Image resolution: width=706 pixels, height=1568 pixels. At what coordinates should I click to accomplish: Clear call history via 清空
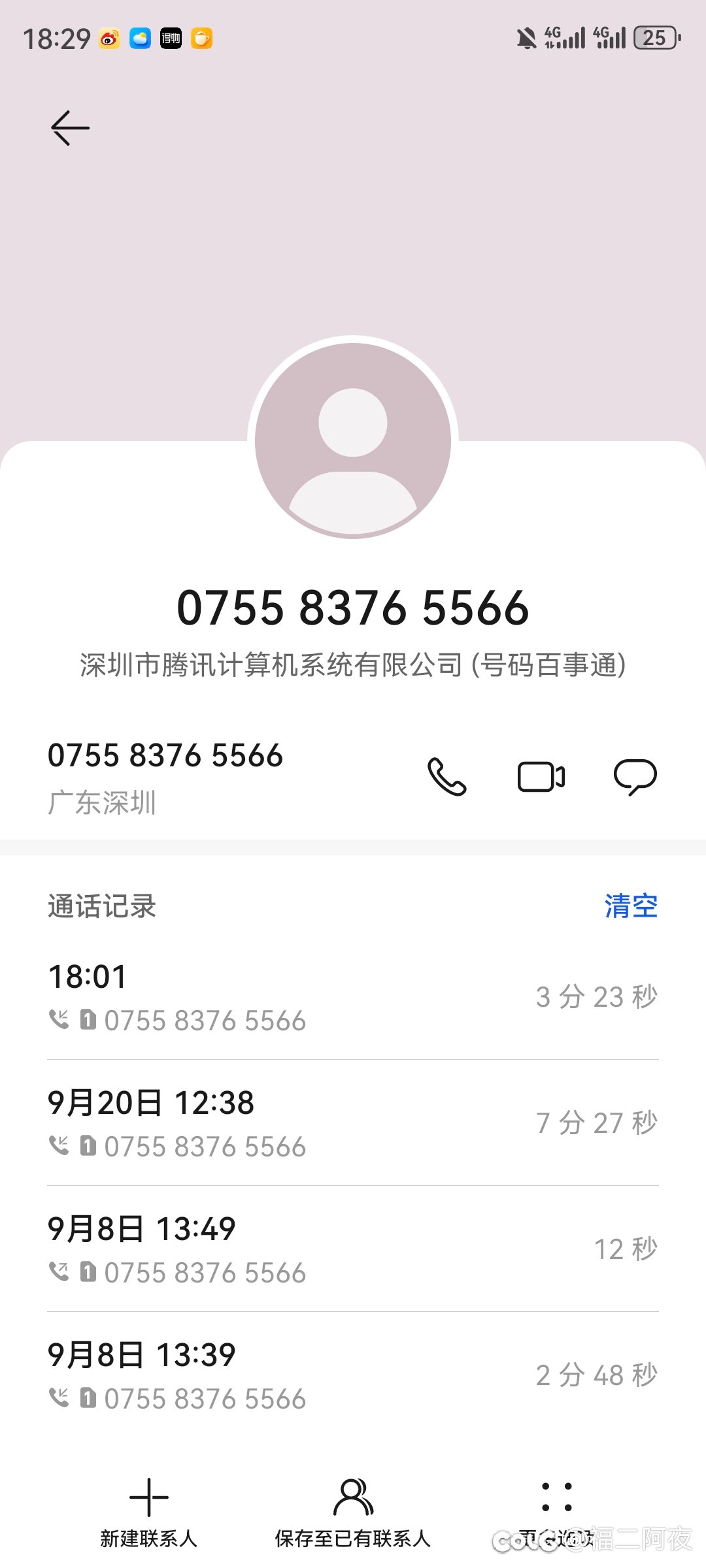(631, 906)
